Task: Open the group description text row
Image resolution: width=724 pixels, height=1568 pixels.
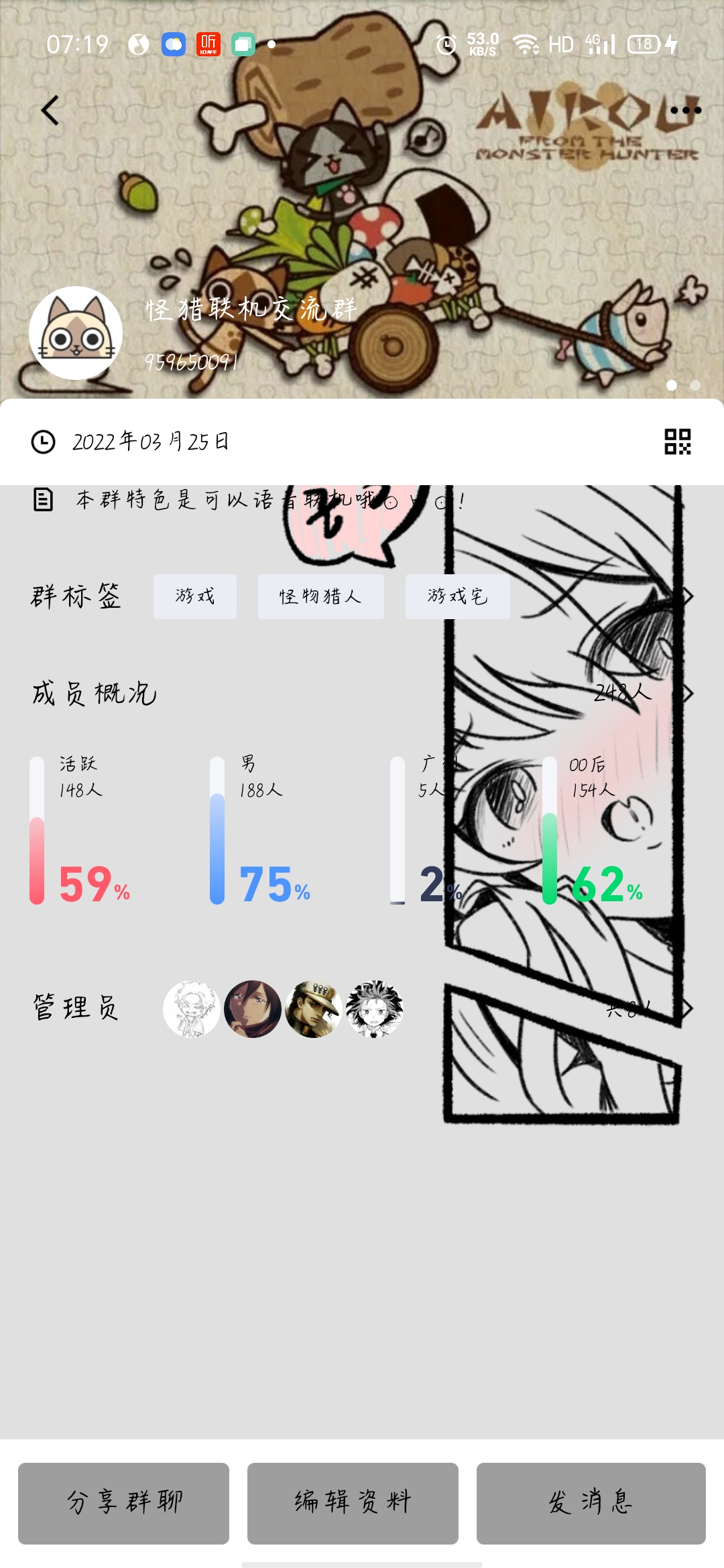Action: [x=268, y=500]
